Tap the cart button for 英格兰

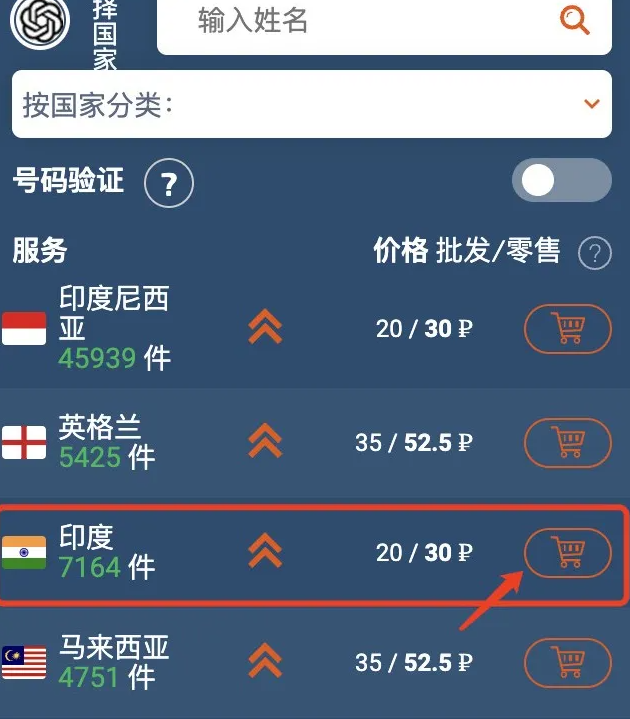click(568, 441)
